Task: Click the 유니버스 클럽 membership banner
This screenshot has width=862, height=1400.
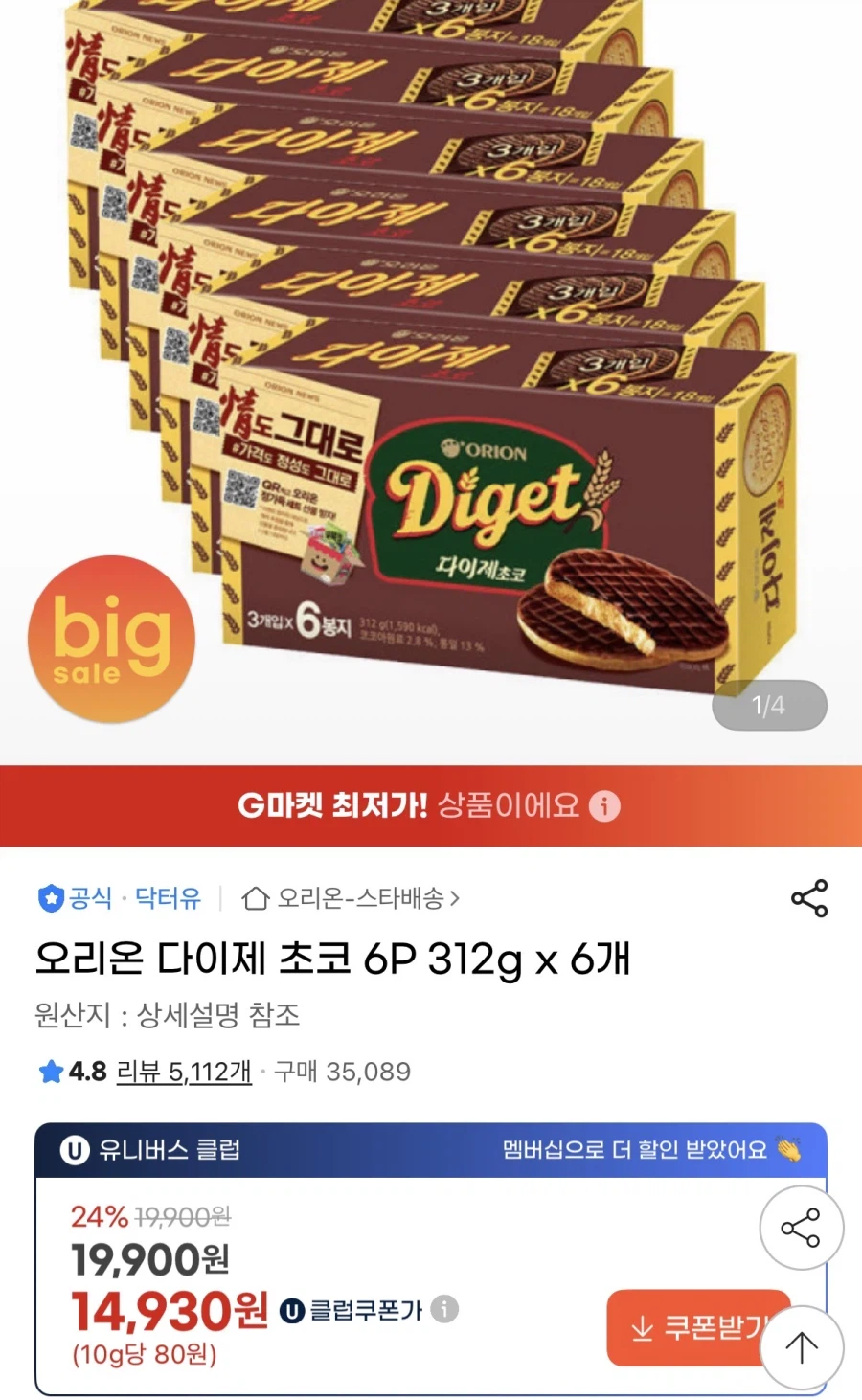Action: click(x=431, y=1152)
